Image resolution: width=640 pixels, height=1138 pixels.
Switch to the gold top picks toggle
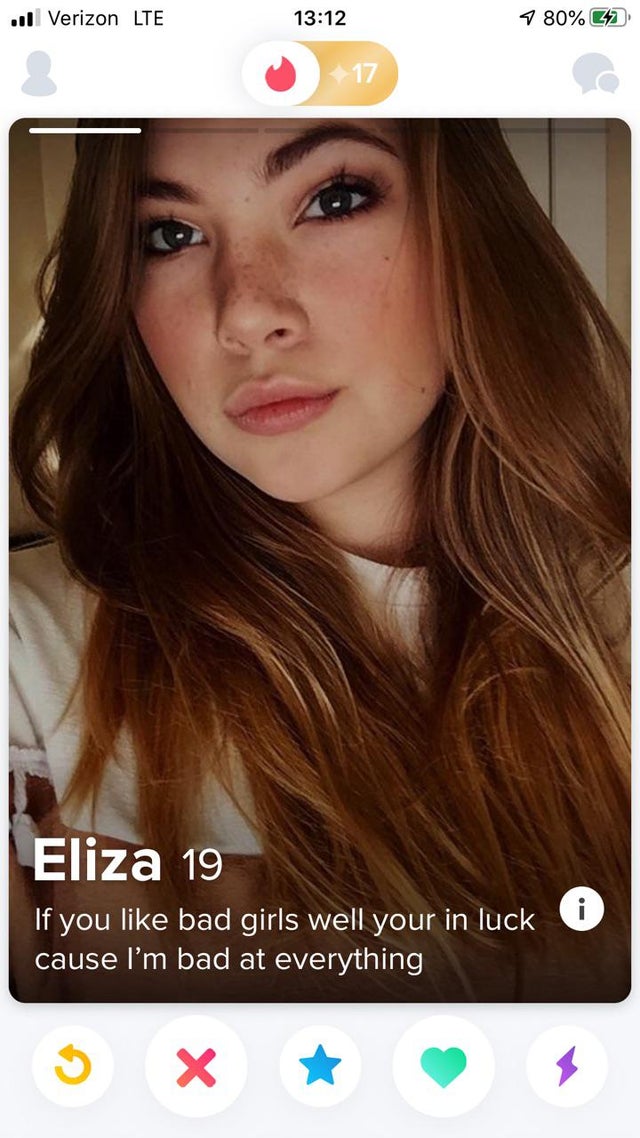[355, 73]
